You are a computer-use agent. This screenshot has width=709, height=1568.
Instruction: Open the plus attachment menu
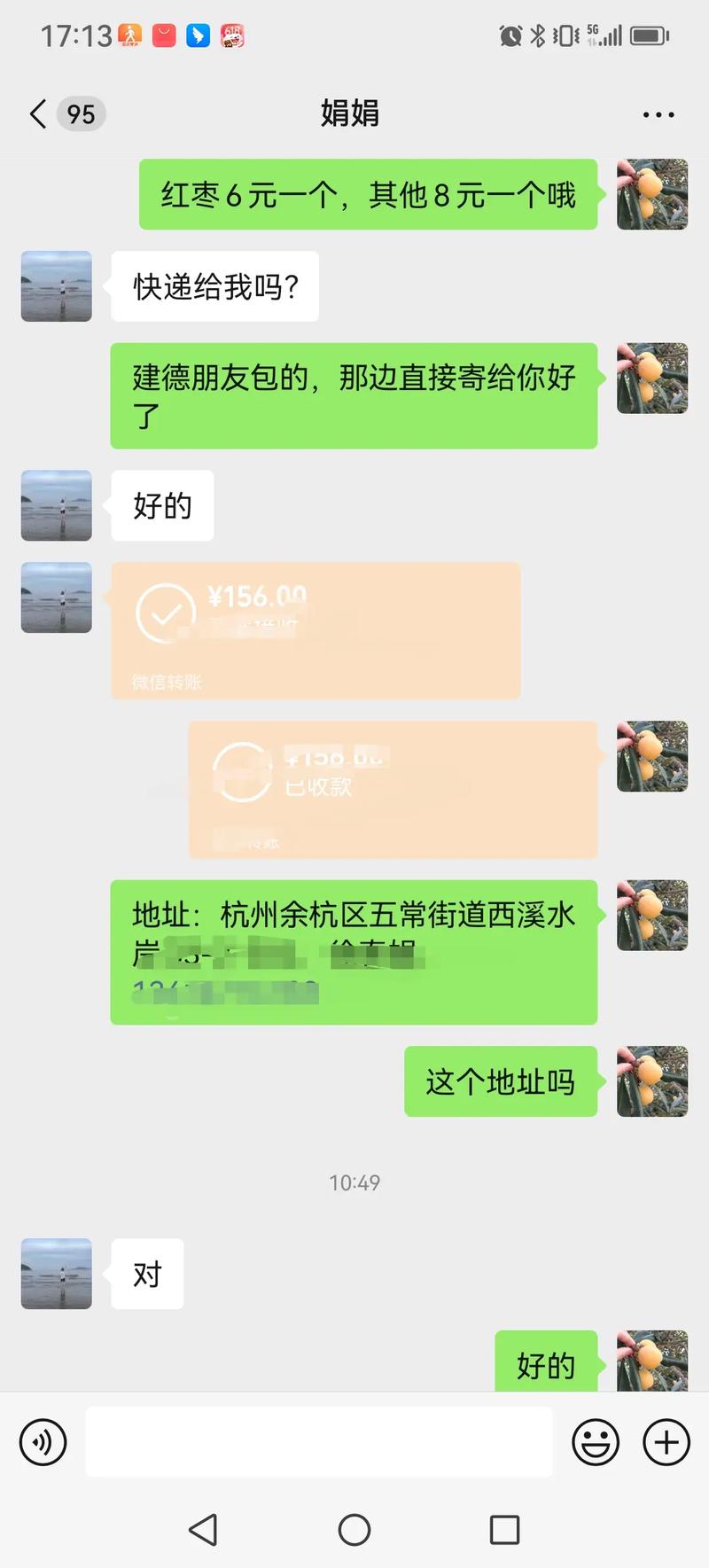click(x=666, y=1442)
